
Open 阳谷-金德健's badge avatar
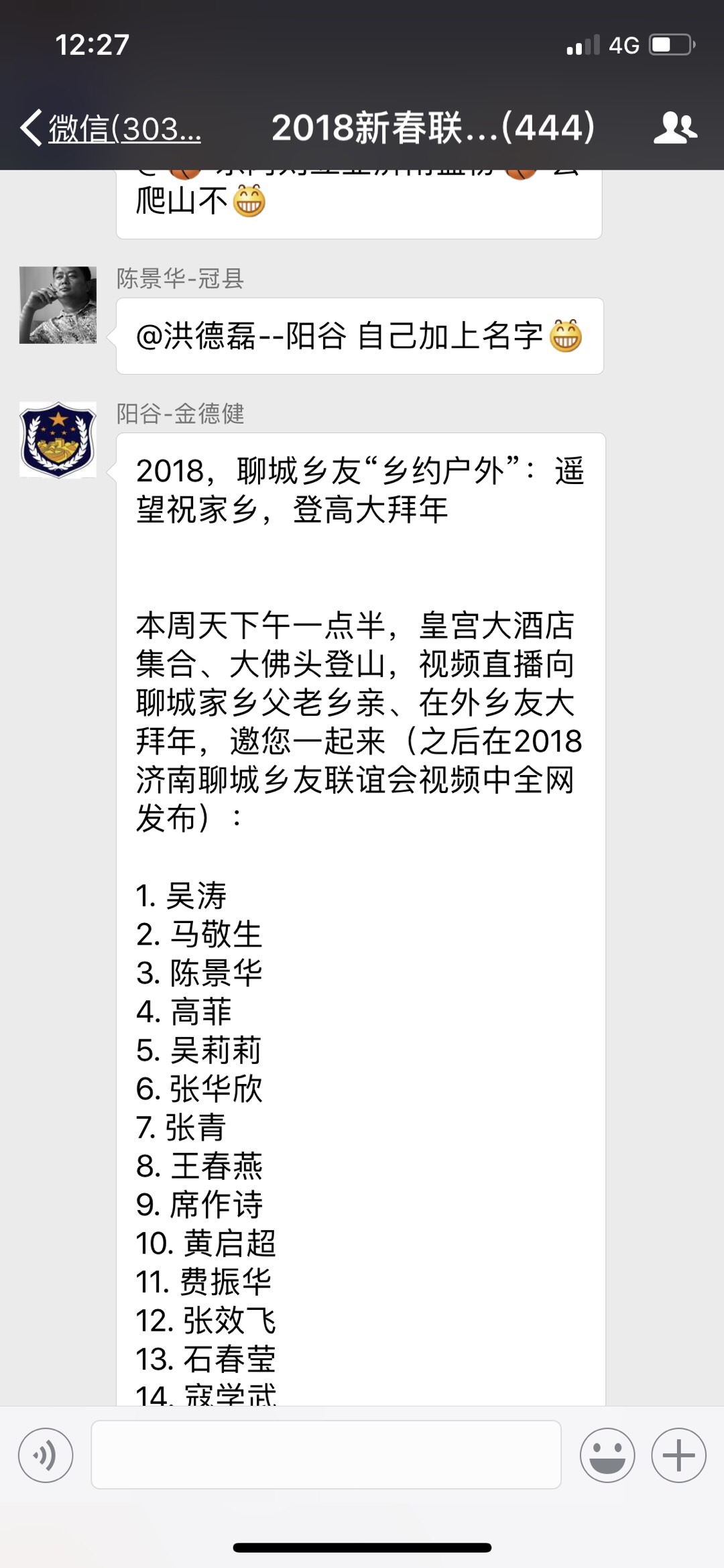coord(58,440)
